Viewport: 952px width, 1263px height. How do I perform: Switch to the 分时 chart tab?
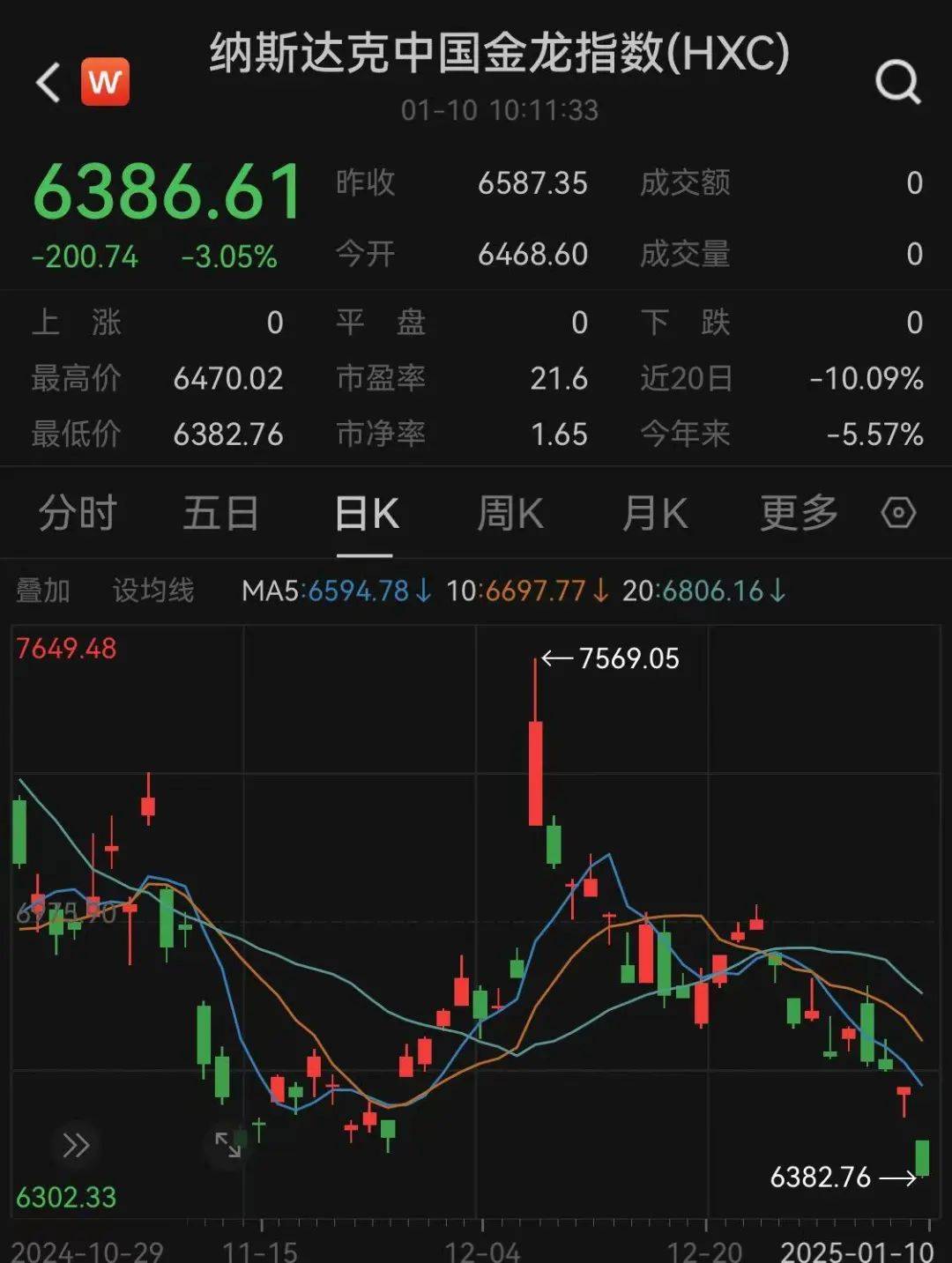pos(78,513)
